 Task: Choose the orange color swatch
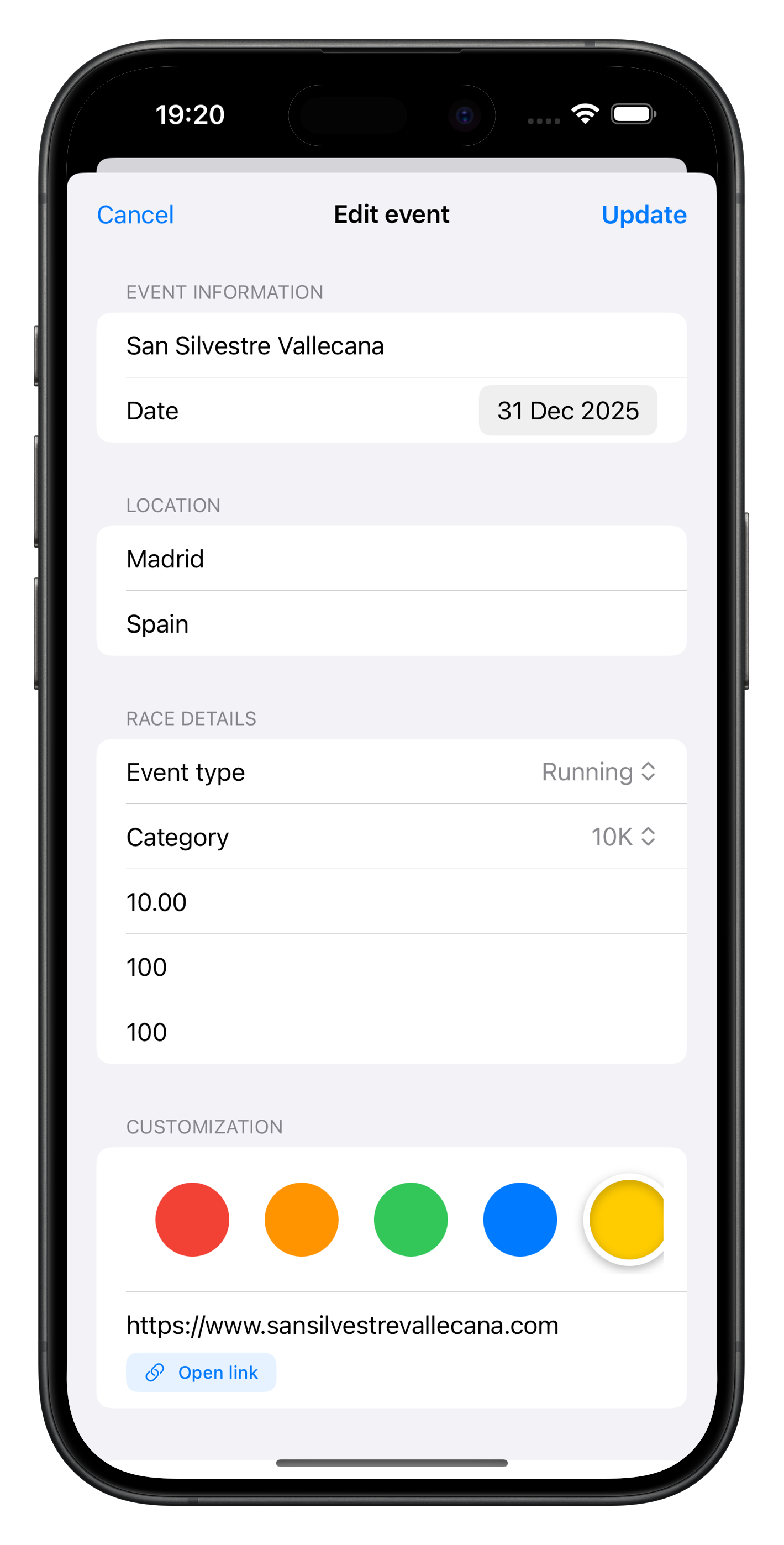click(x=301, y=1220)
